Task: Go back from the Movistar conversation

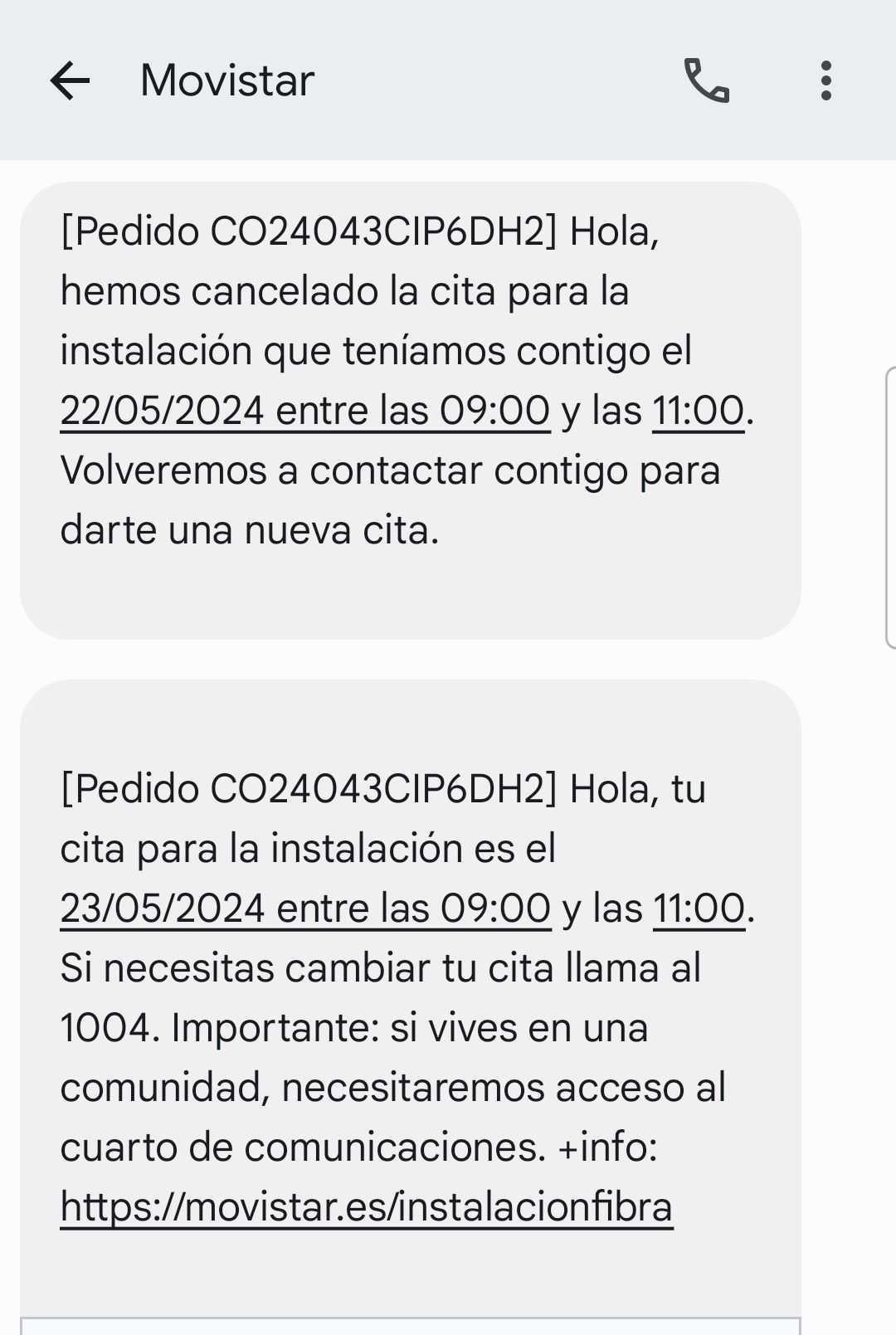Action: click(x=70, y=80)
